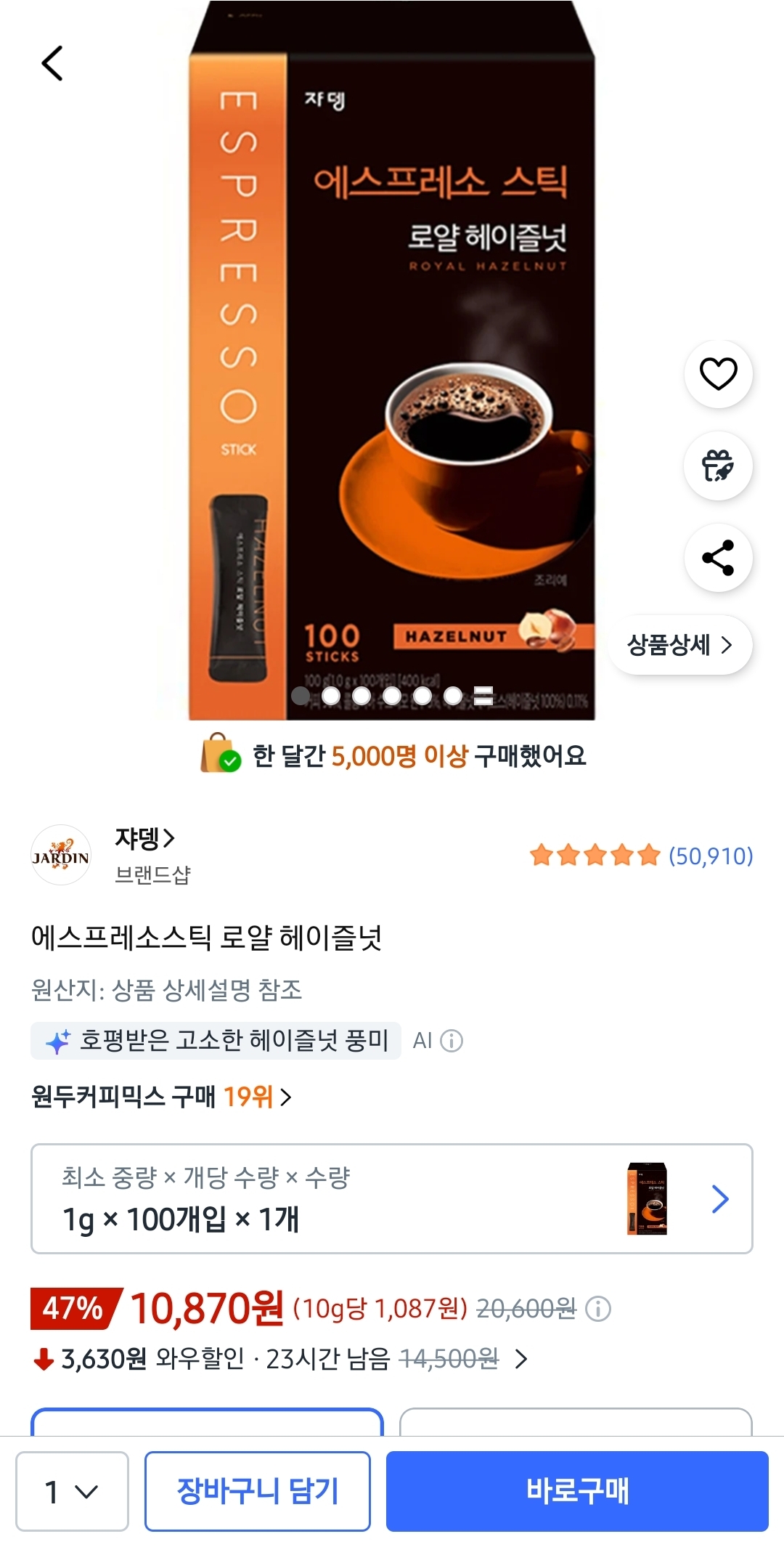Tap the gift icon button
The image size is (784, 1547).
click(718, 466)
